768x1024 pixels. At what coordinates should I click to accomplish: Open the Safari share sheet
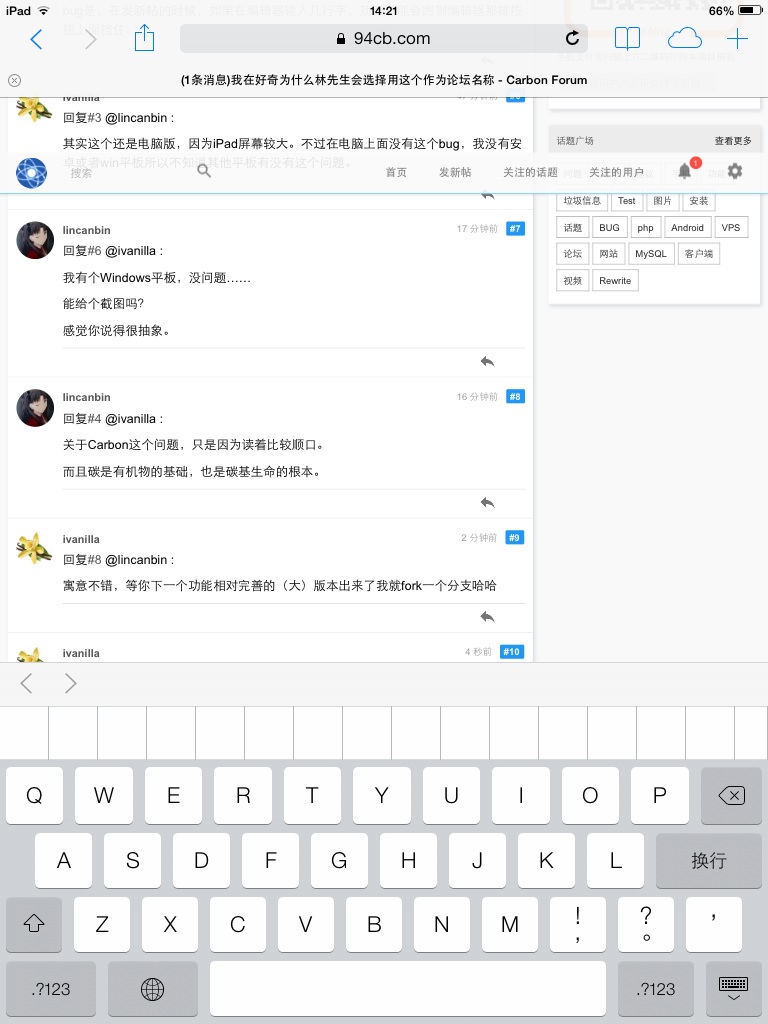144,39
